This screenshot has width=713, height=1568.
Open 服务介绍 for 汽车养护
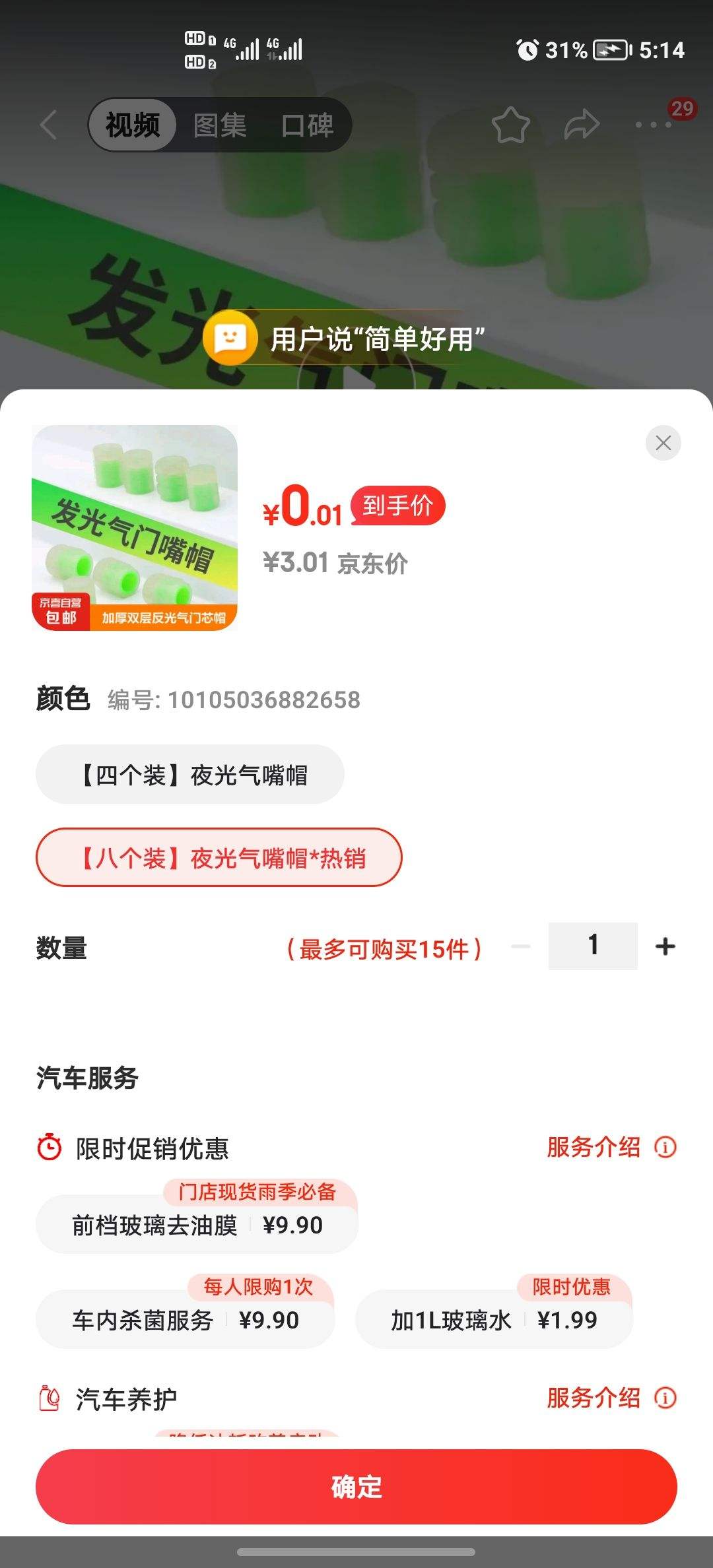pyautogui.click(x=611, y=1398)
